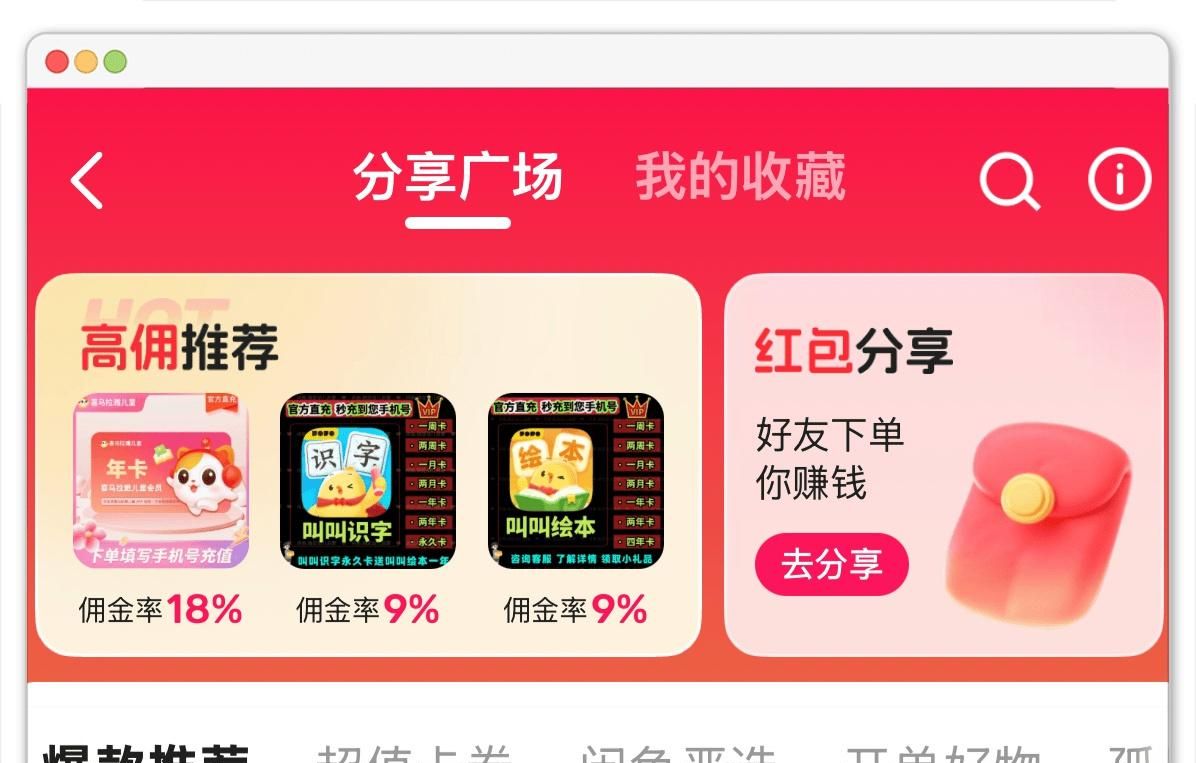Open the search magnifier icon
The height and width of the screenshot is (763, 1196).
click(x=1008, y=181)
